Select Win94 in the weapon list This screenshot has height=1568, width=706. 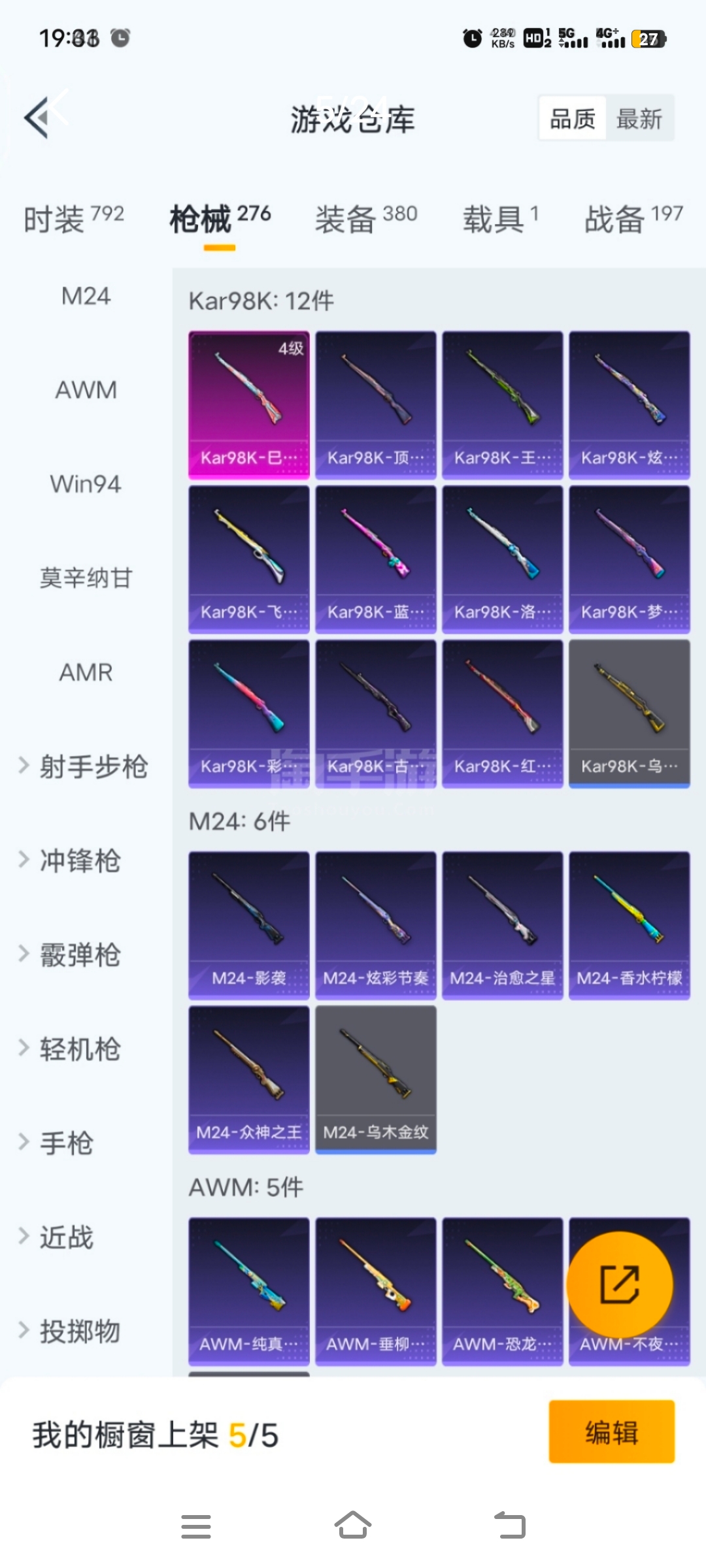(x=86, y=484)
